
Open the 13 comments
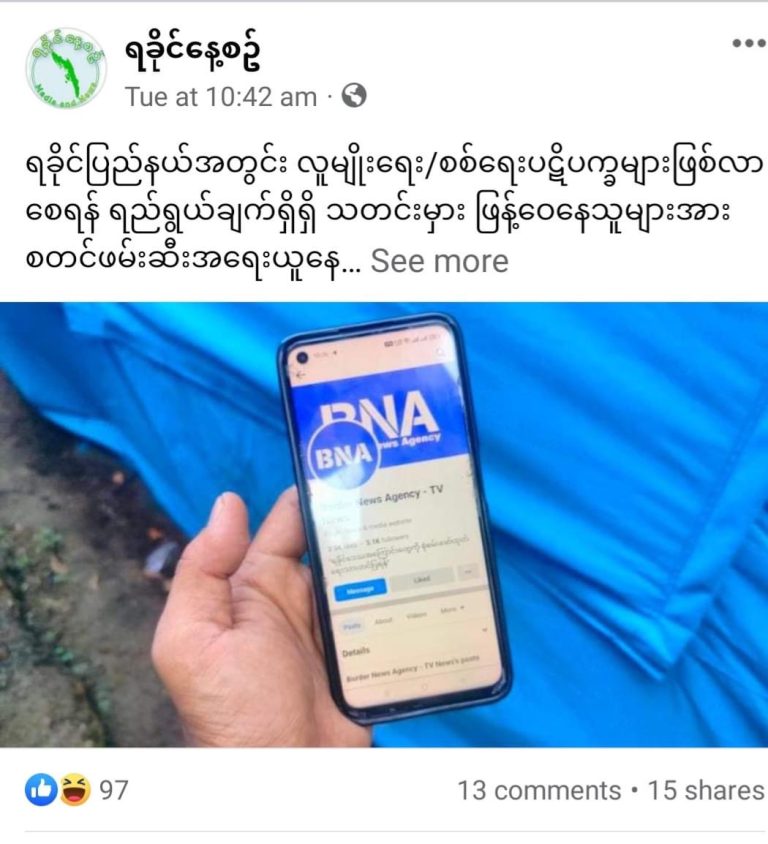click(539, 790)
